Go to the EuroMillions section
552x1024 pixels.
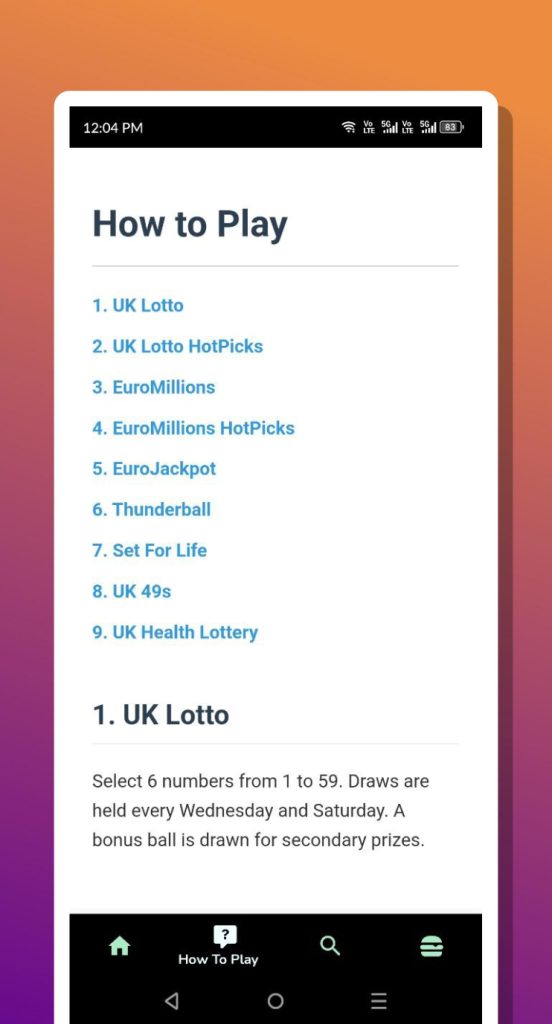pos(154,387)
